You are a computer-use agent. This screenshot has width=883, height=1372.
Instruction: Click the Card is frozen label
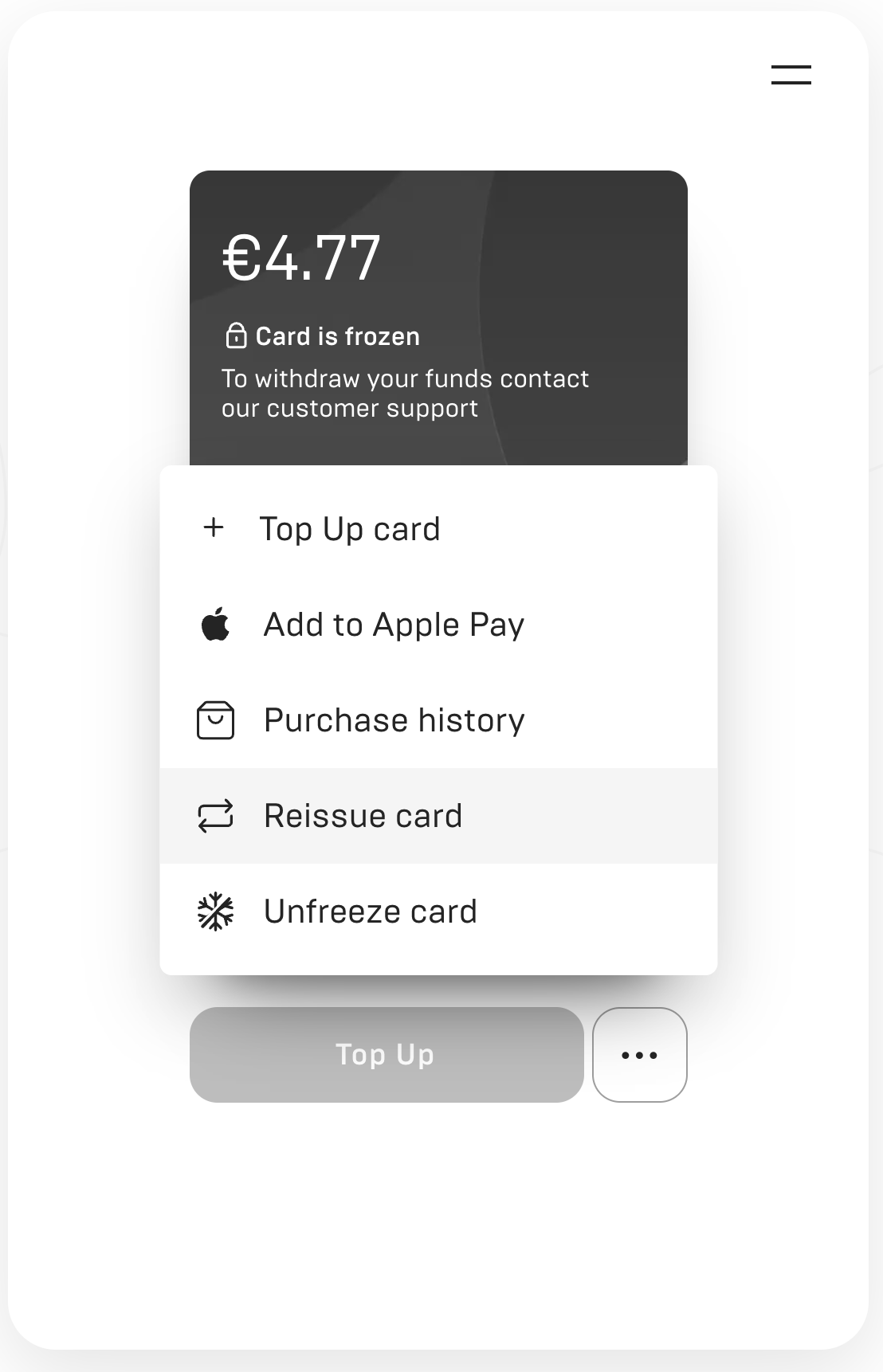click(x=336, y=335)
